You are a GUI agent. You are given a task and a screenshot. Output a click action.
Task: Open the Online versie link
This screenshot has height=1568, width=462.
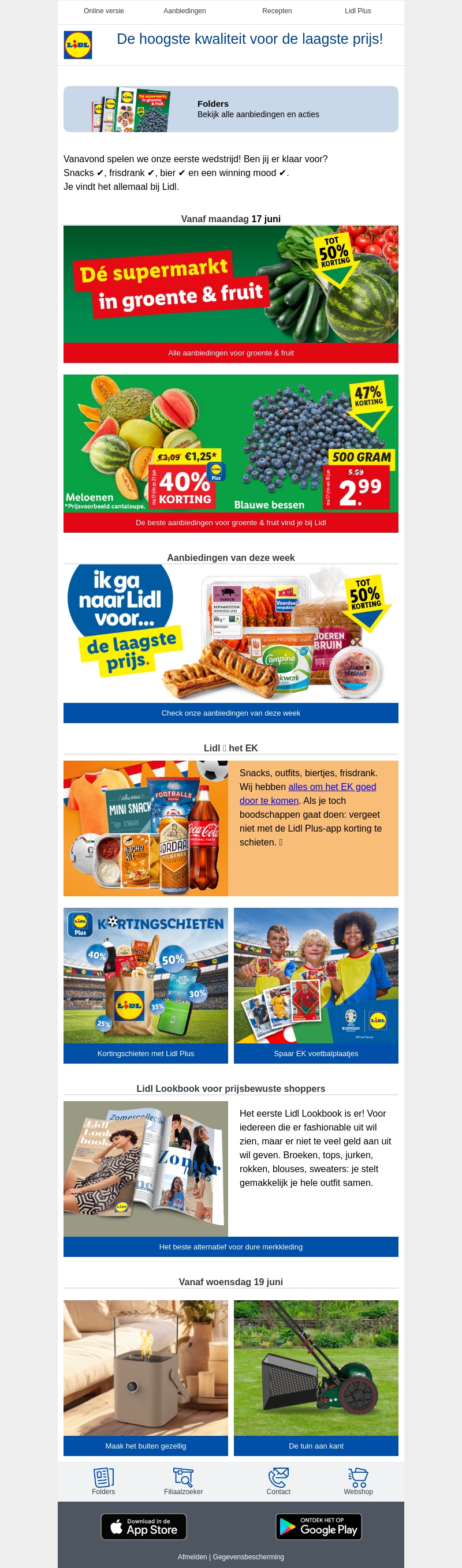[x=103, y=11]
